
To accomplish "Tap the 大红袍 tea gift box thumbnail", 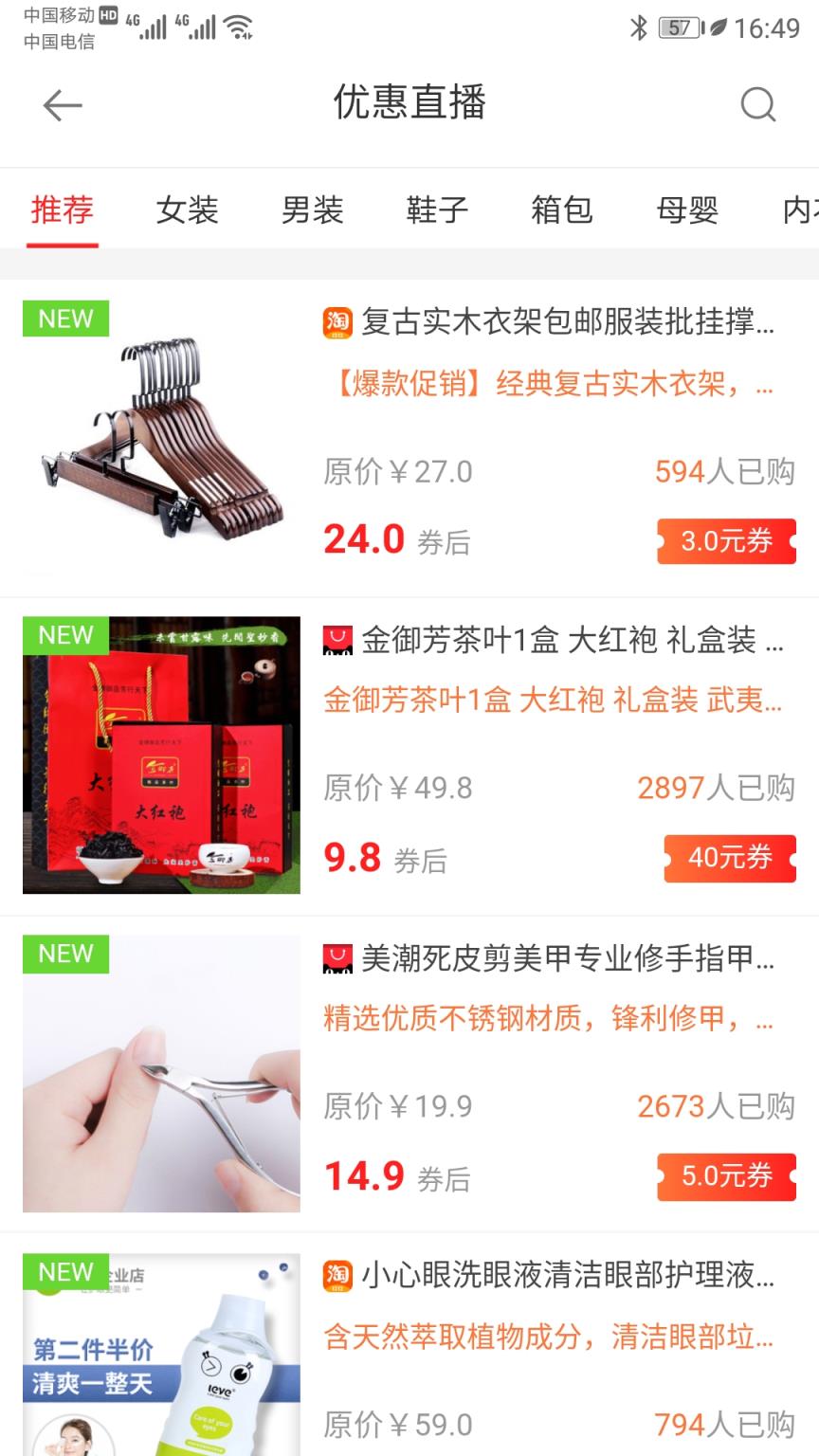I will (x=159, y=755).
